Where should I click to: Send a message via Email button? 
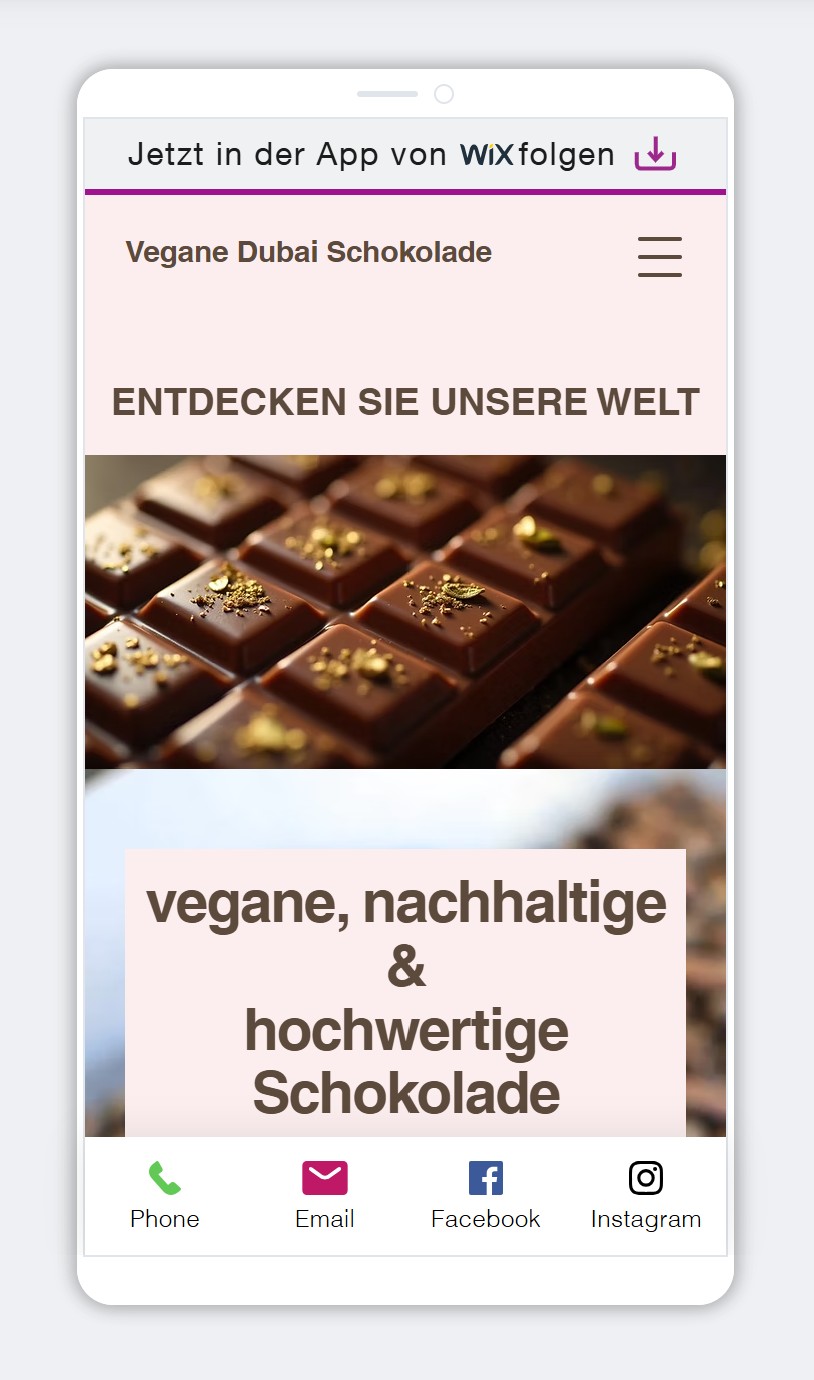tap(325, 1195)
